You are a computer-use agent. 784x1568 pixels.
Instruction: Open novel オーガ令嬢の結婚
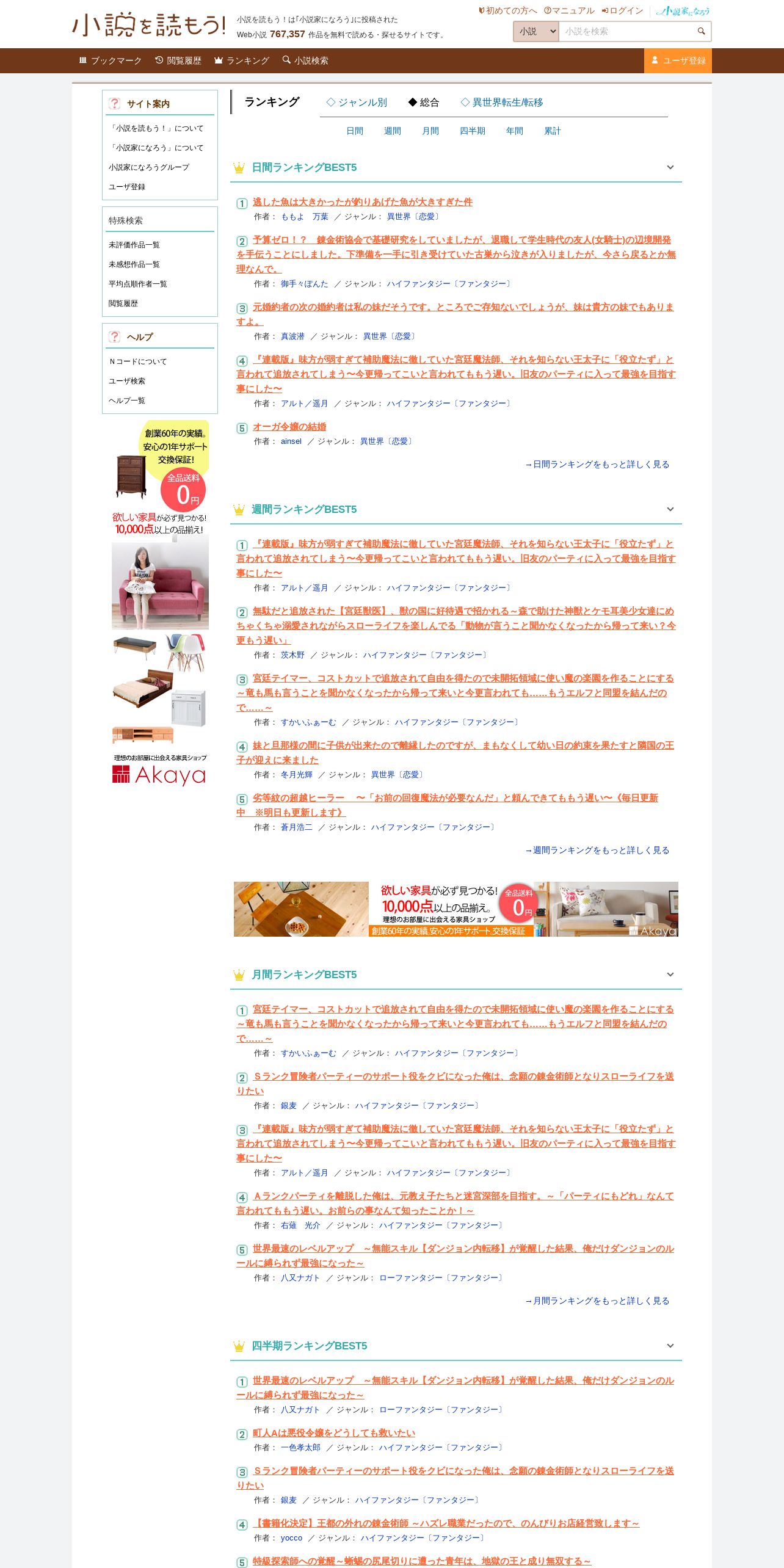[x=289, y=426]
